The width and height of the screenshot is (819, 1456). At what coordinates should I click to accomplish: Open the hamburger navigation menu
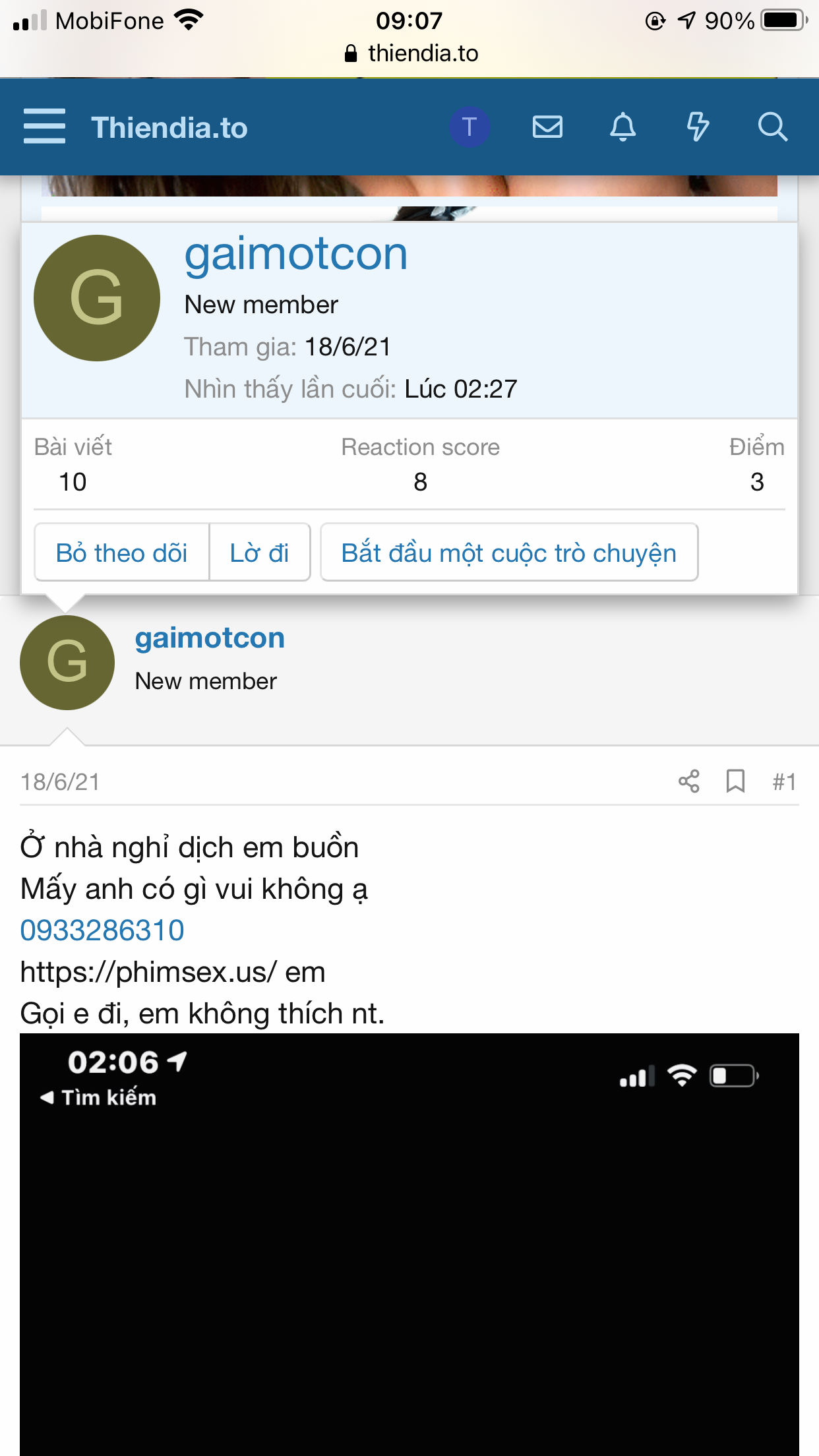(44, 127)
